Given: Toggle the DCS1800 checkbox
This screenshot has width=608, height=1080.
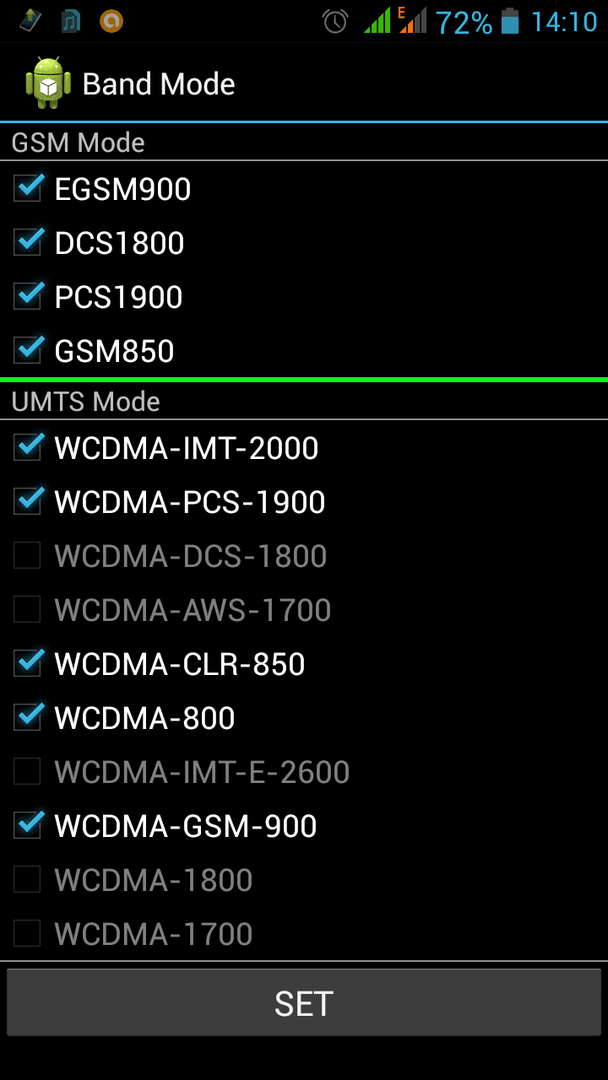Looking at the screenshot, I should pyautogui.click(x=28, y=243).
